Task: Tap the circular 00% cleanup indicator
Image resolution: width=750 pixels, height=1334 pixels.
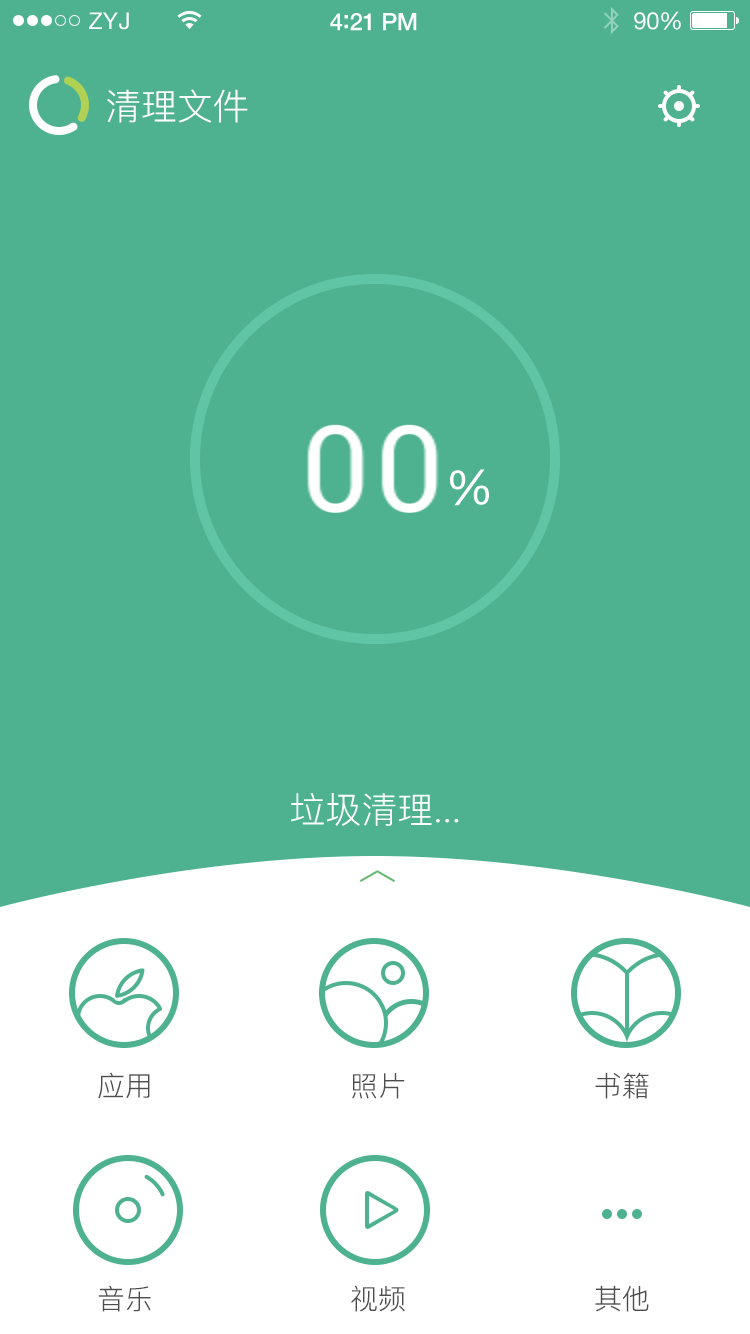Action: coord(375,459)
